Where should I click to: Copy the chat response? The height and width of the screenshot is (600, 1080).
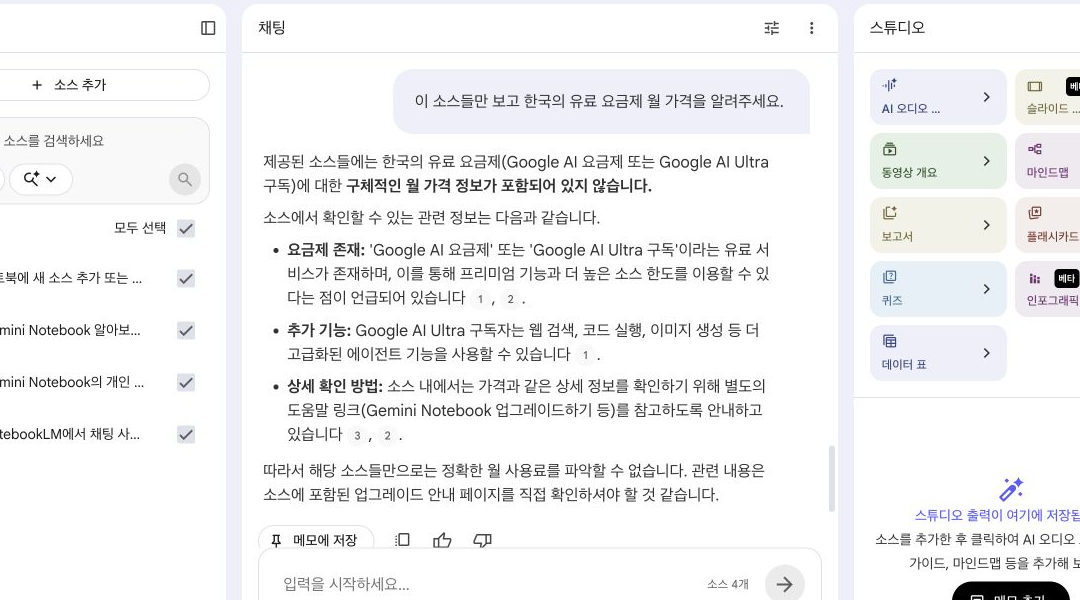click(402, 540)
